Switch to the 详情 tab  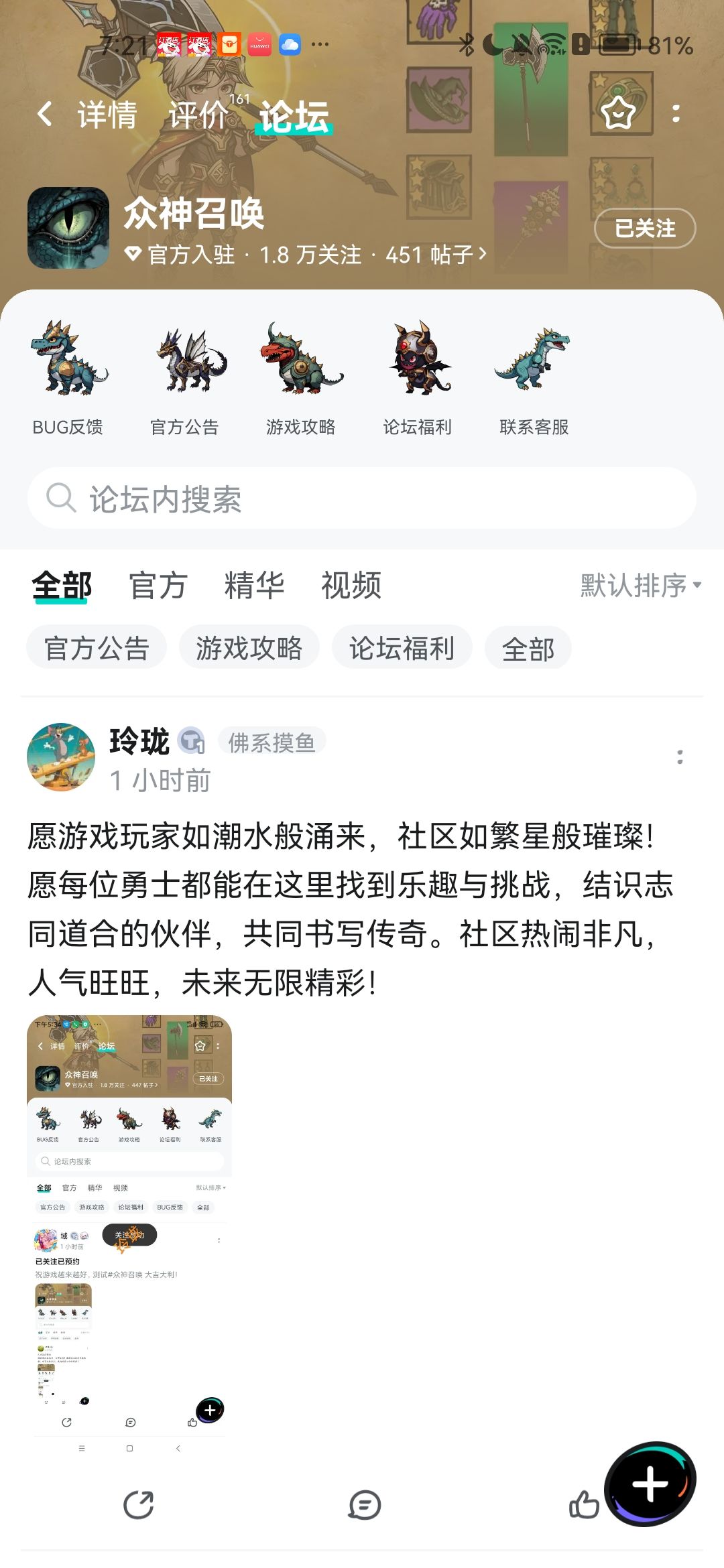107,115
